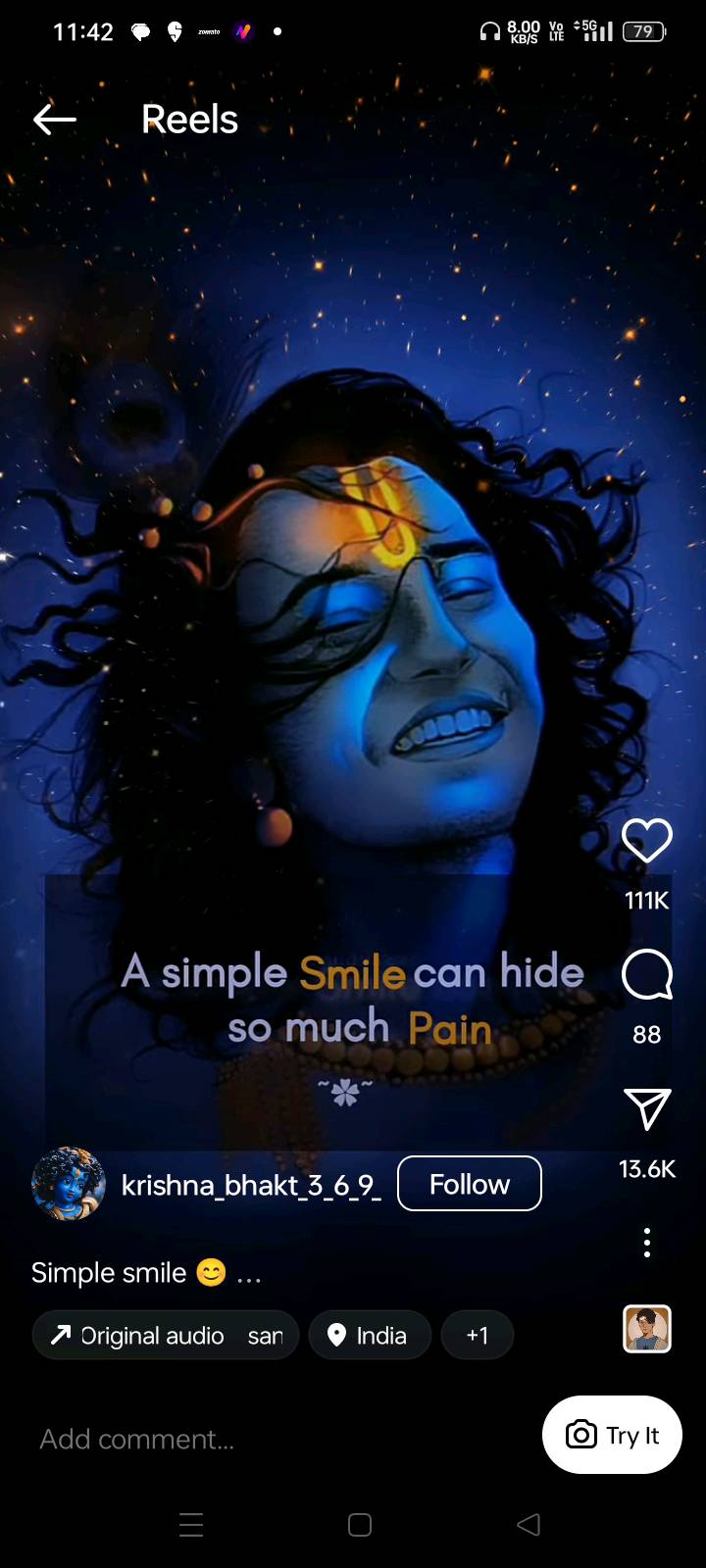Open the Original audio chip
This screenshot has width=706, height=1568.
click(x=166, y=1335)
